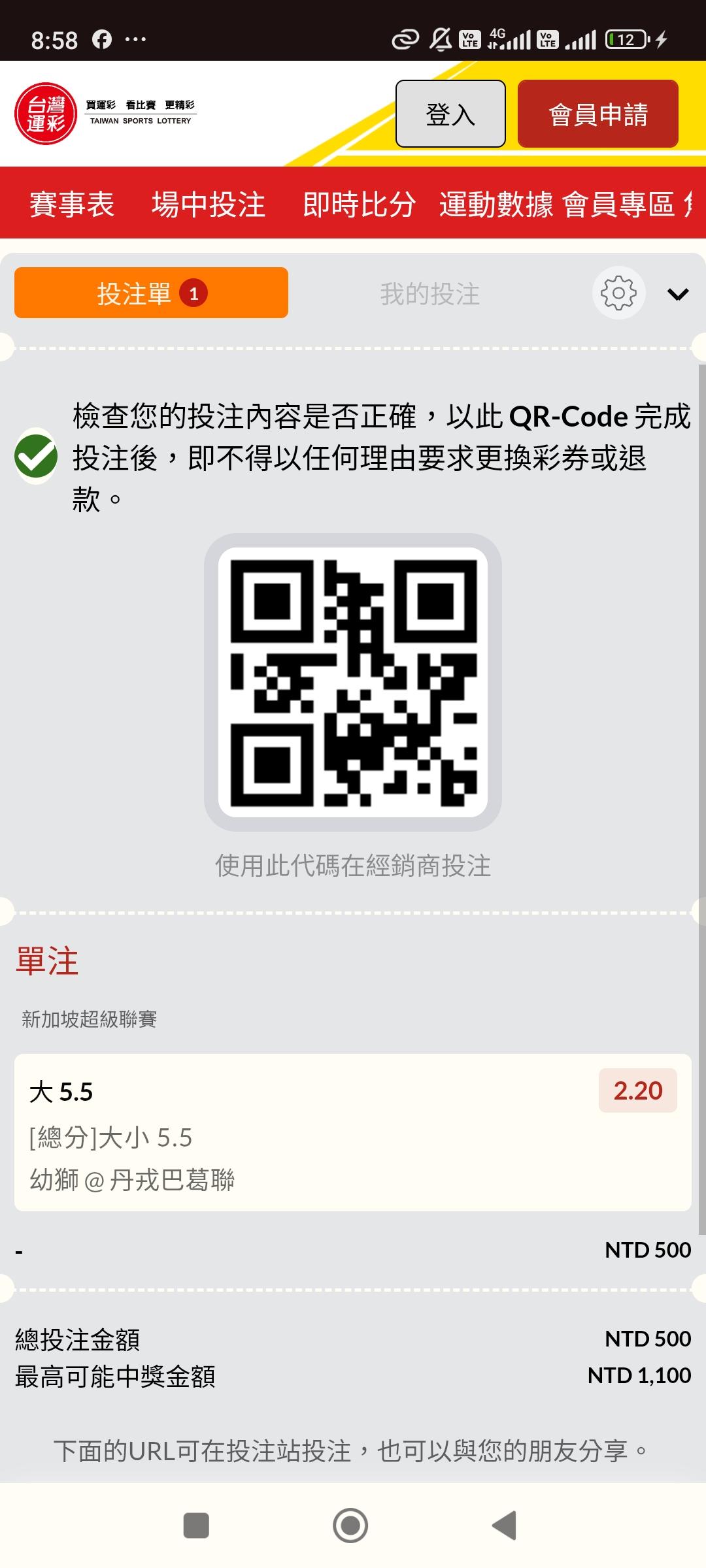This screenshot has height=1568, width=706.
Task: Open 會員申請 member registration
Action: click(x=597, y=114)
